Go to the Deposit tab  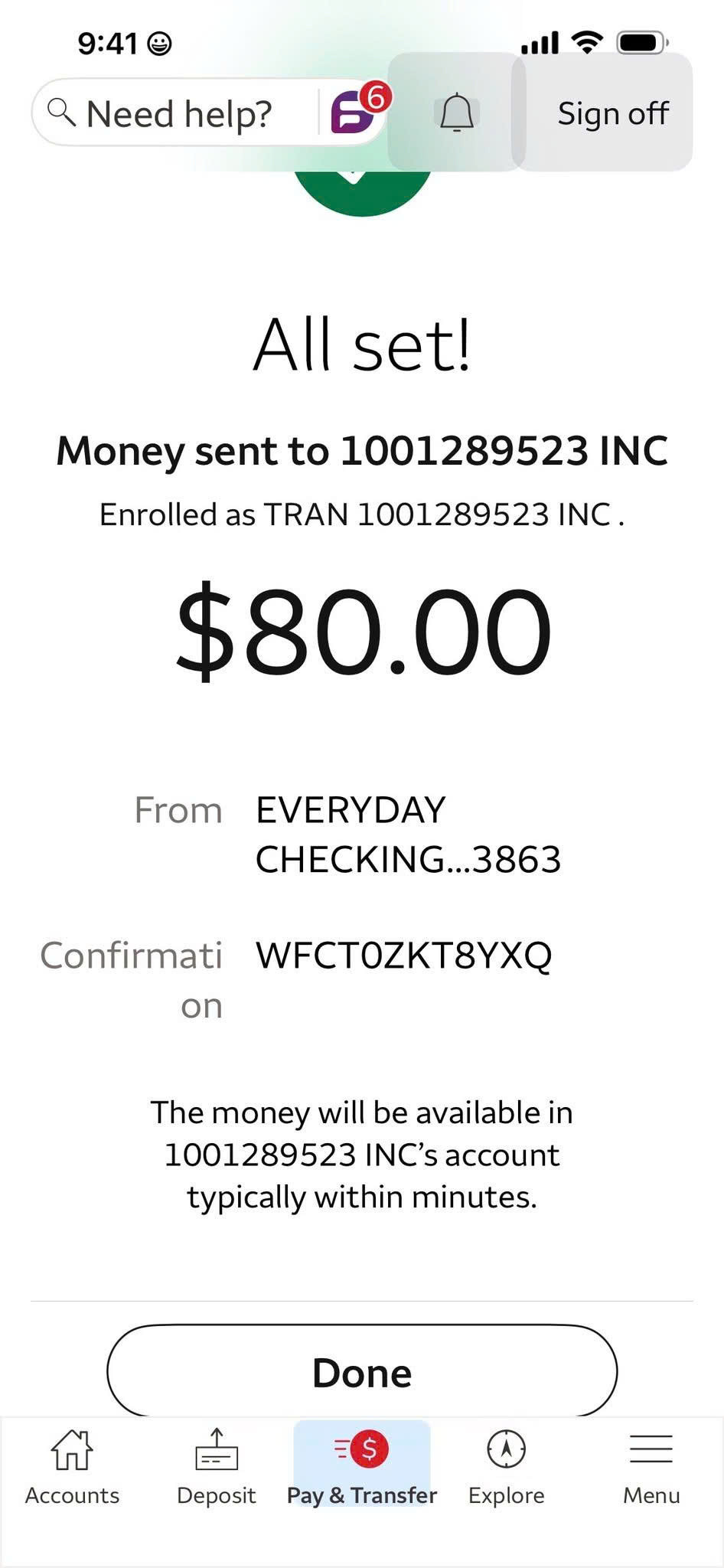pyautogui.click(x=217, y=1468)
